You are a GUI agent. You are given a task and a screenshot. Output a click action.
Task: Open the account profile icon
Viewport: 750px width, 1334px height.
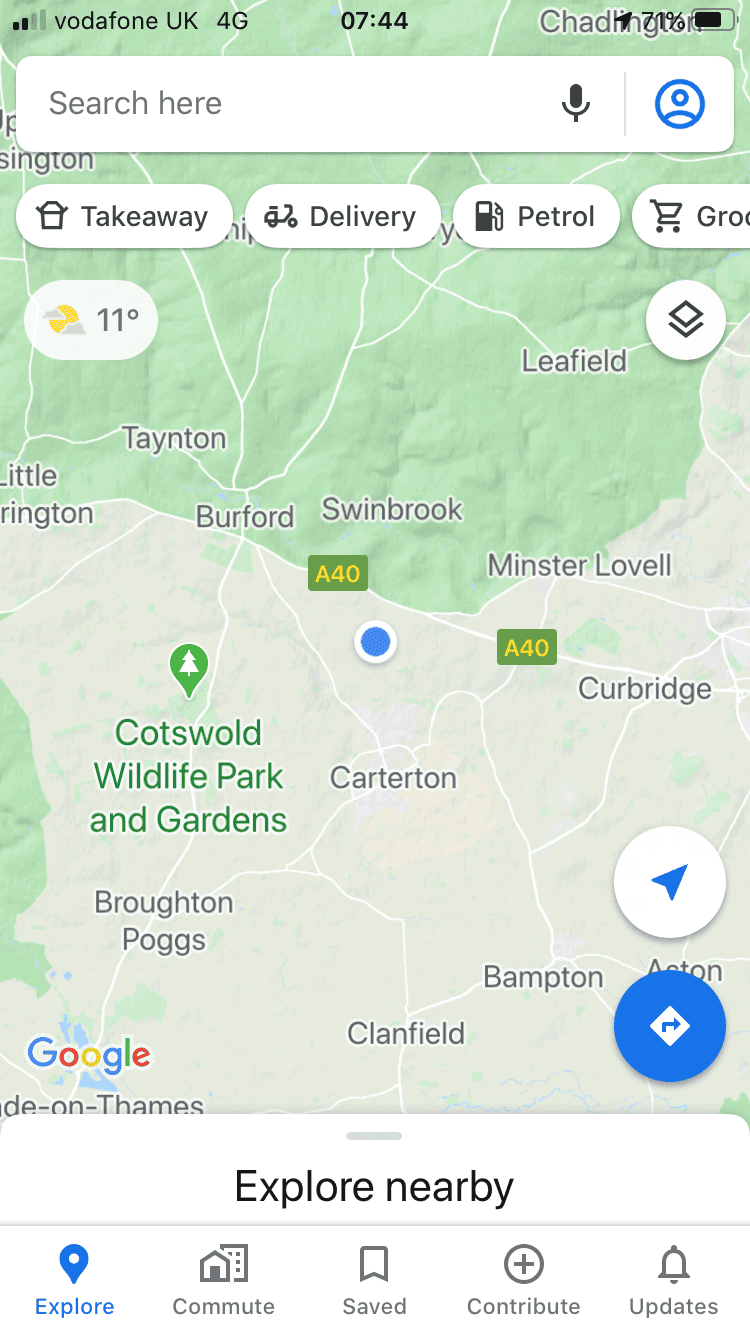tap(680, 104)
